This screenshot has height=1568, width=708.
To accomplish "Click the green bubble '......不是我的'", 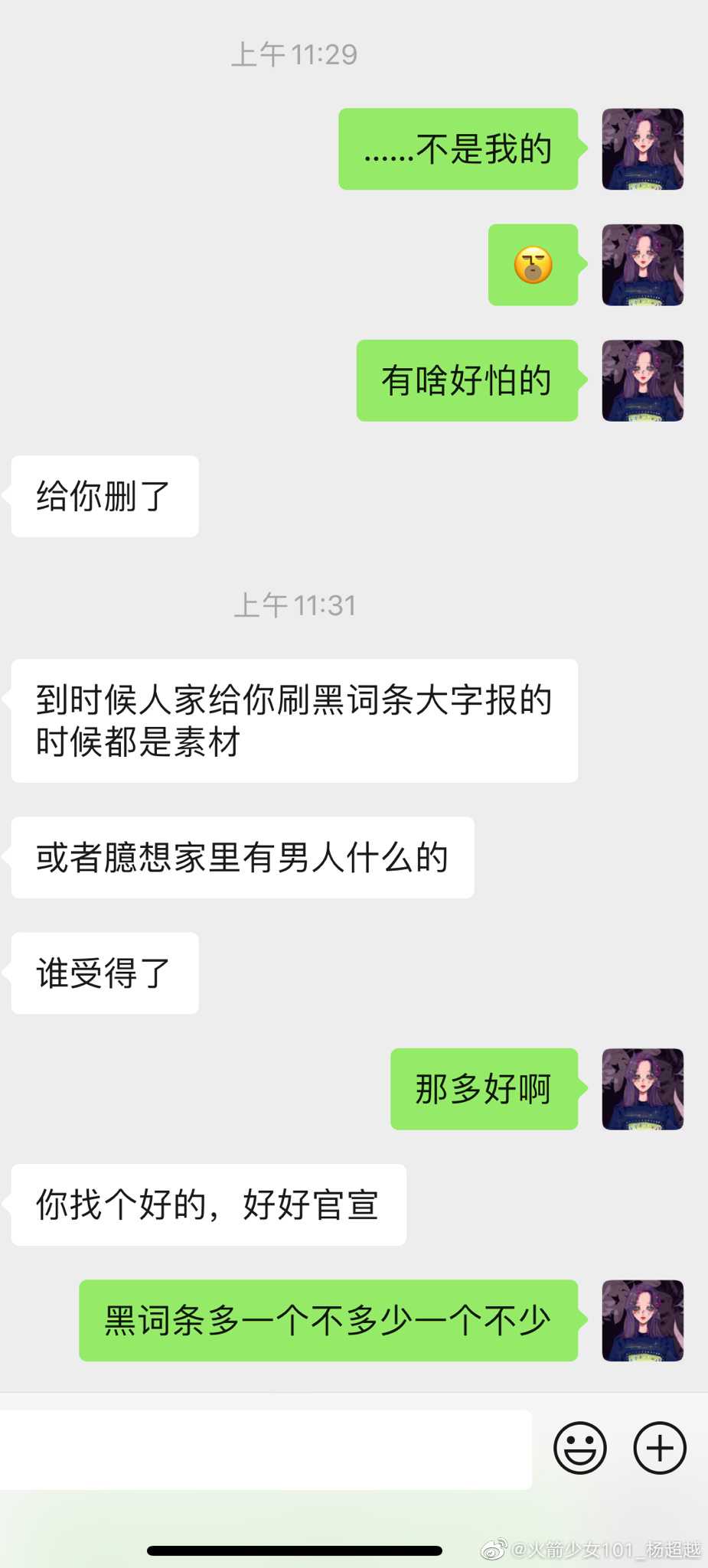I will click(458, 148).
